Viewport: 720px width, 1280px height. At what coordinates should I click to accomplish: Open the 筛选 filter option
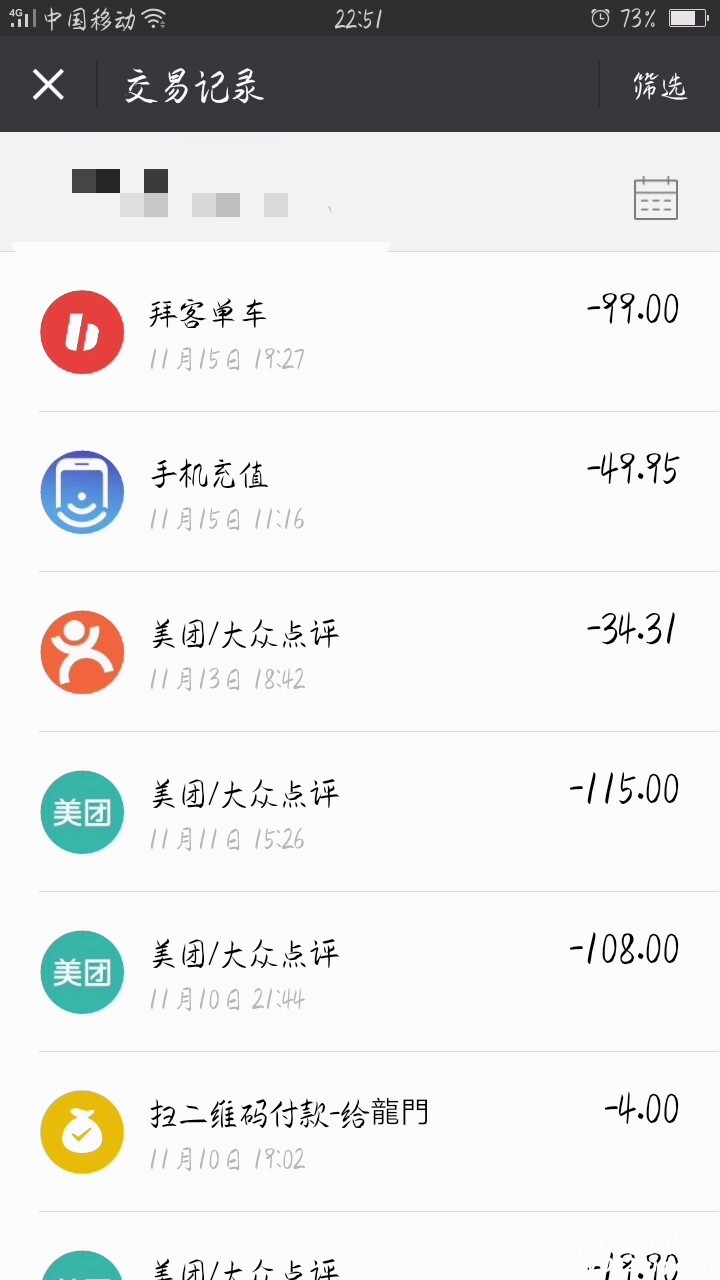pyautogui.click(x=660, y=86)
